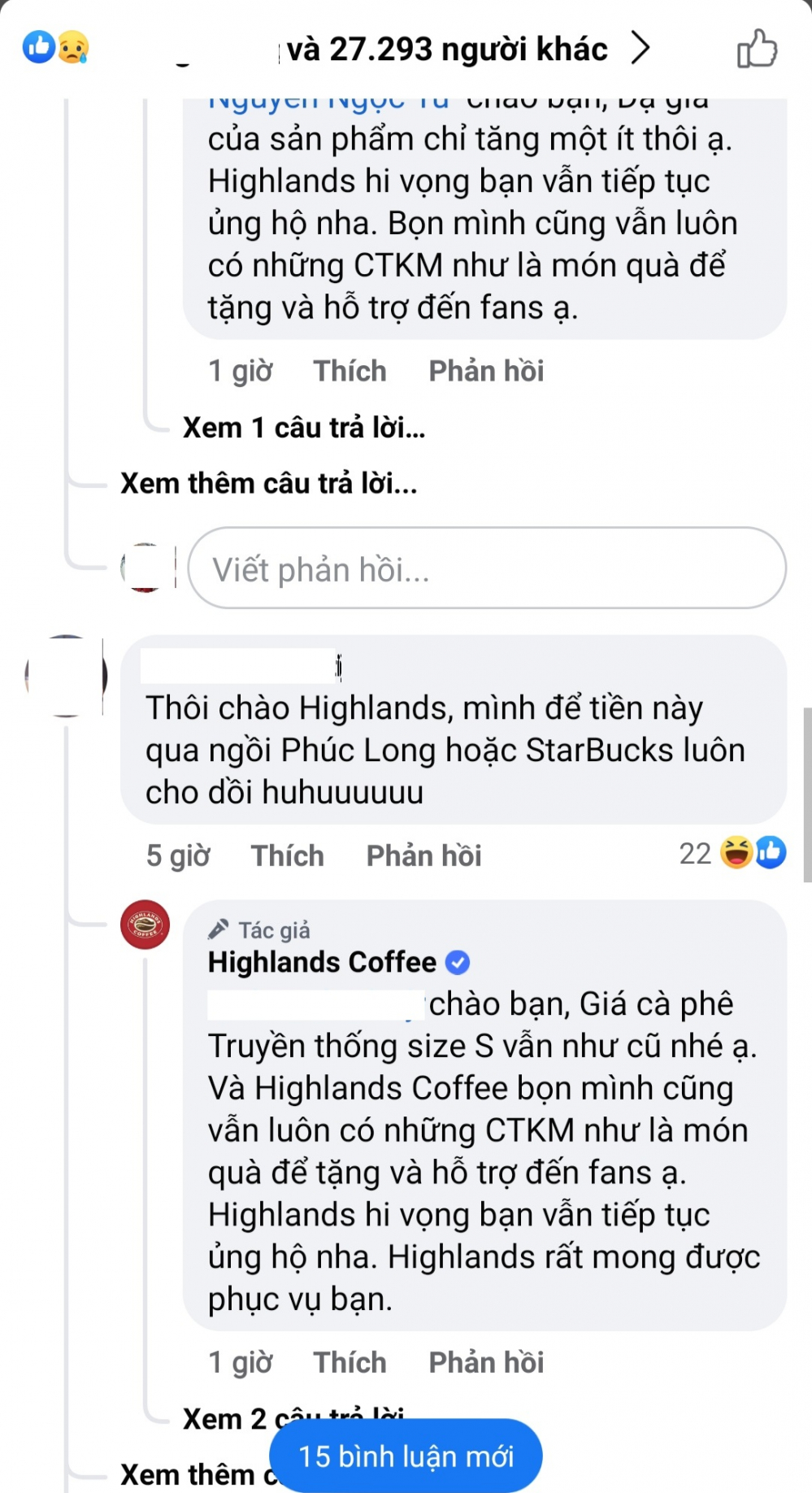The height and width of the screenshot is (1493, 812).
Task: Reply by clicking 'Phản hồi' under the comment
Action: click(x=423, y=855)
